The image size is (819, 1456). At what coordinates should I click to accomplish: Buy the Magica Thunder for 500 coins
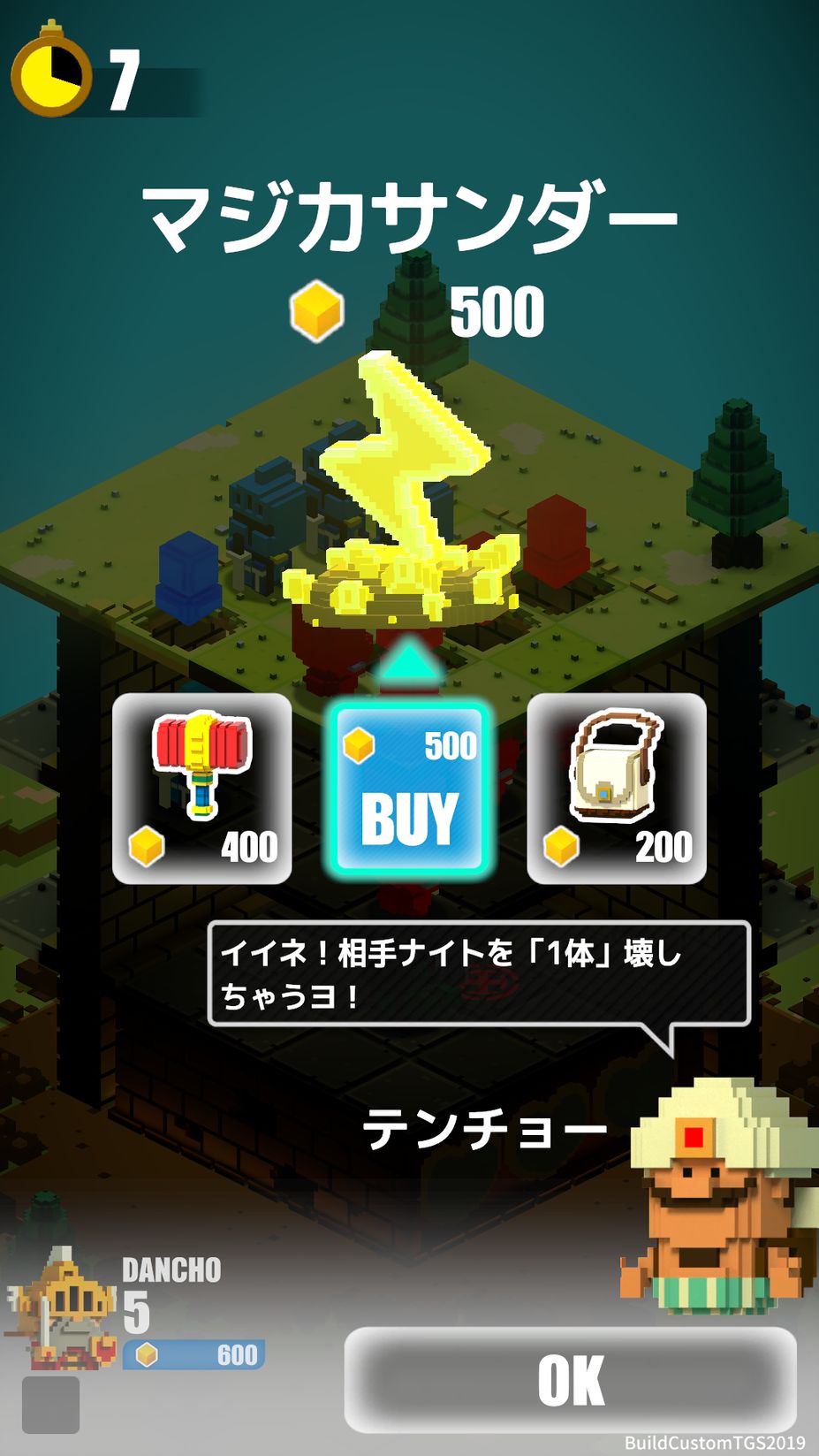(x=409, y=789)
